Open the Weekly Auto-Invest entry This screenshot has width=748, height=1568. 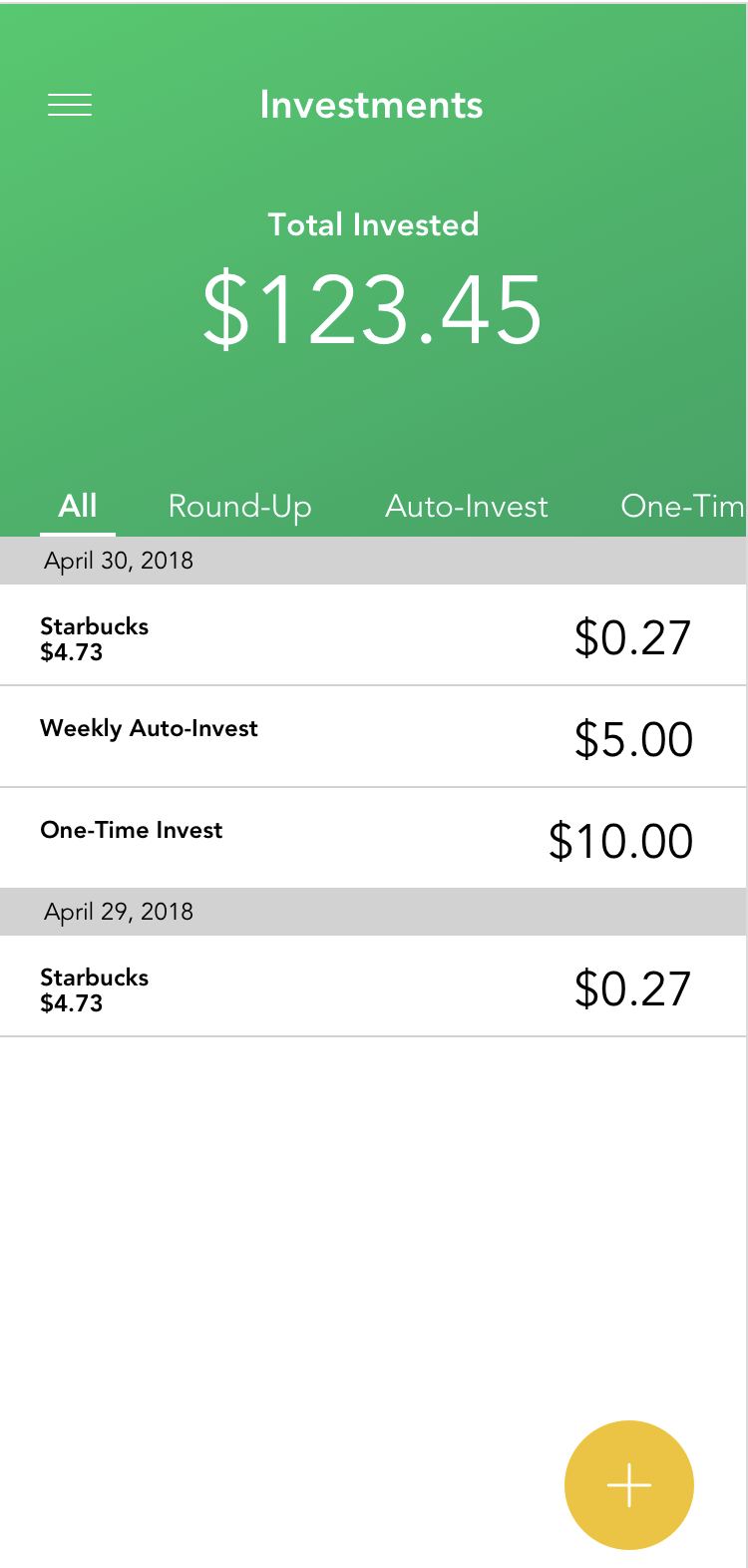373,737
